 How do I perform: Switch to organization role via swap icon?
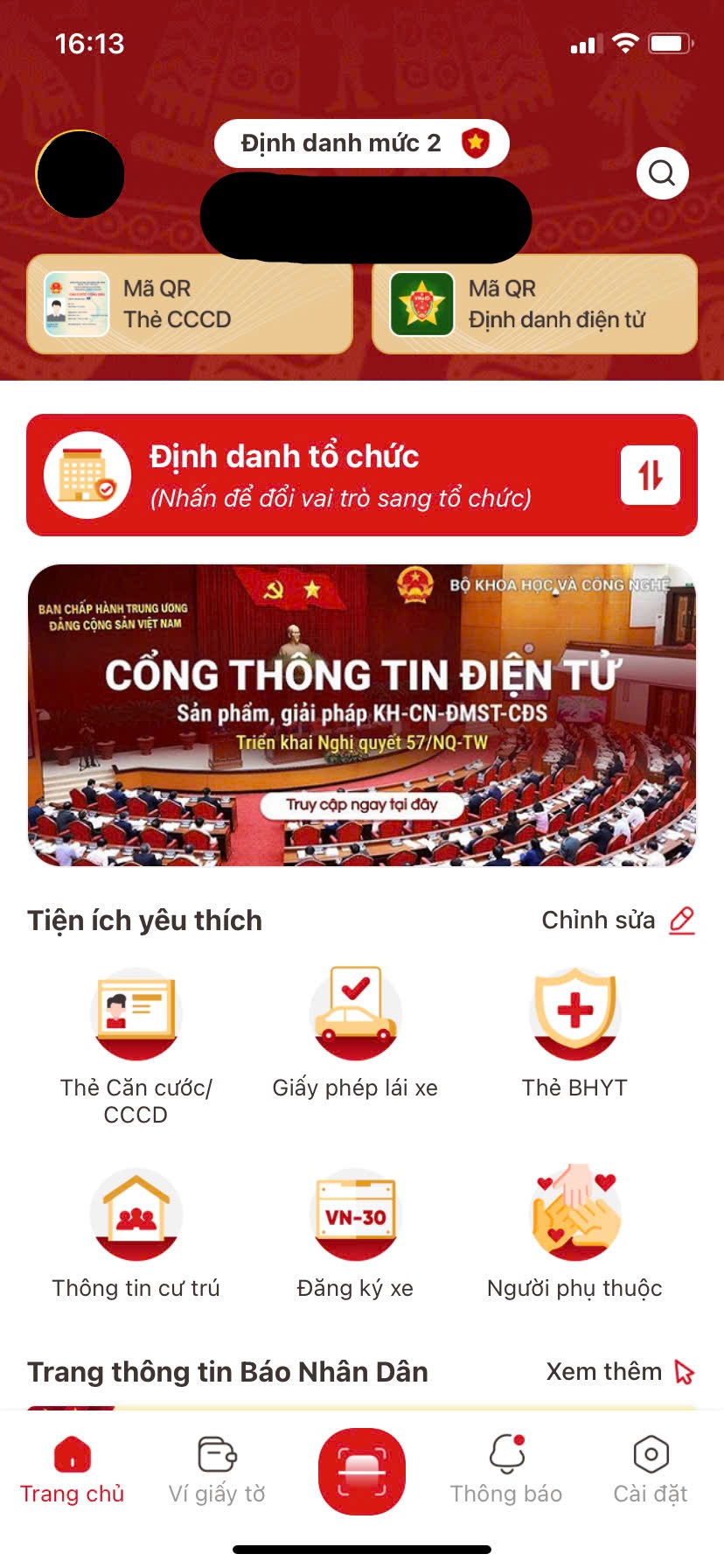650,475
